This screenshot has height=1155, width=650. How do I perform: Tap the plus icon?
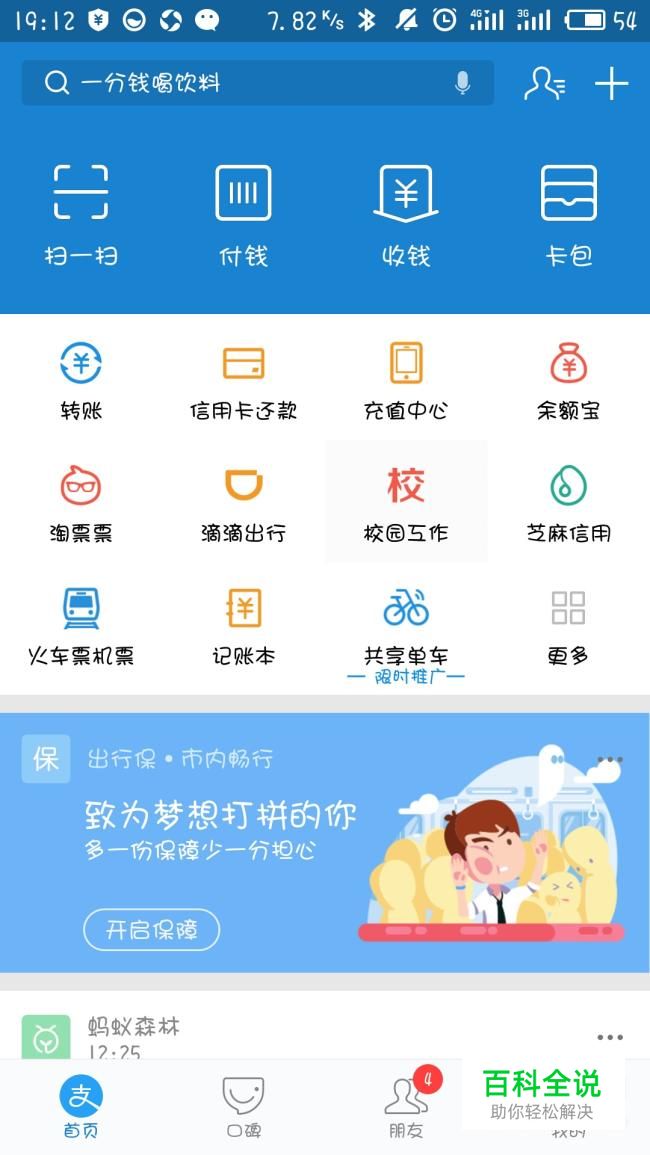coord(611,83)
